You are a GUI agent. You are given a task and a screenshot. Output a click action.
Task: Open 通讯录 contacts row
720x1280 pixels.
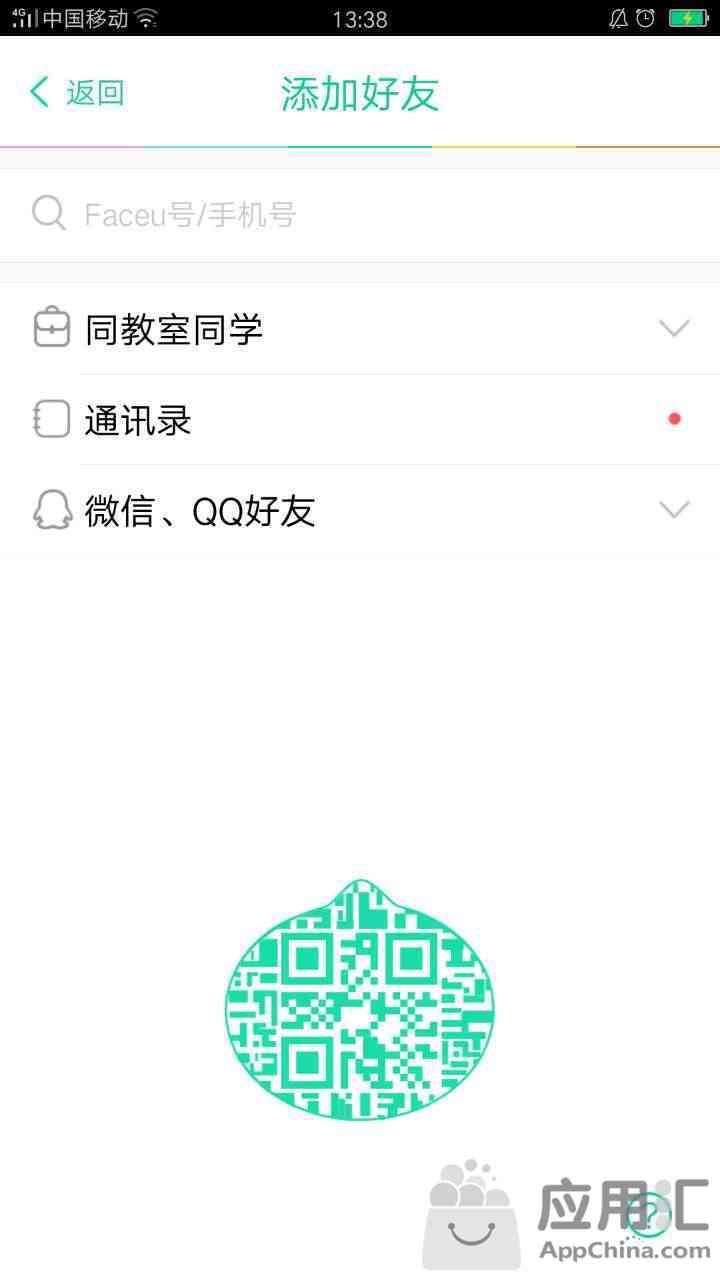[x=360, y=420]
